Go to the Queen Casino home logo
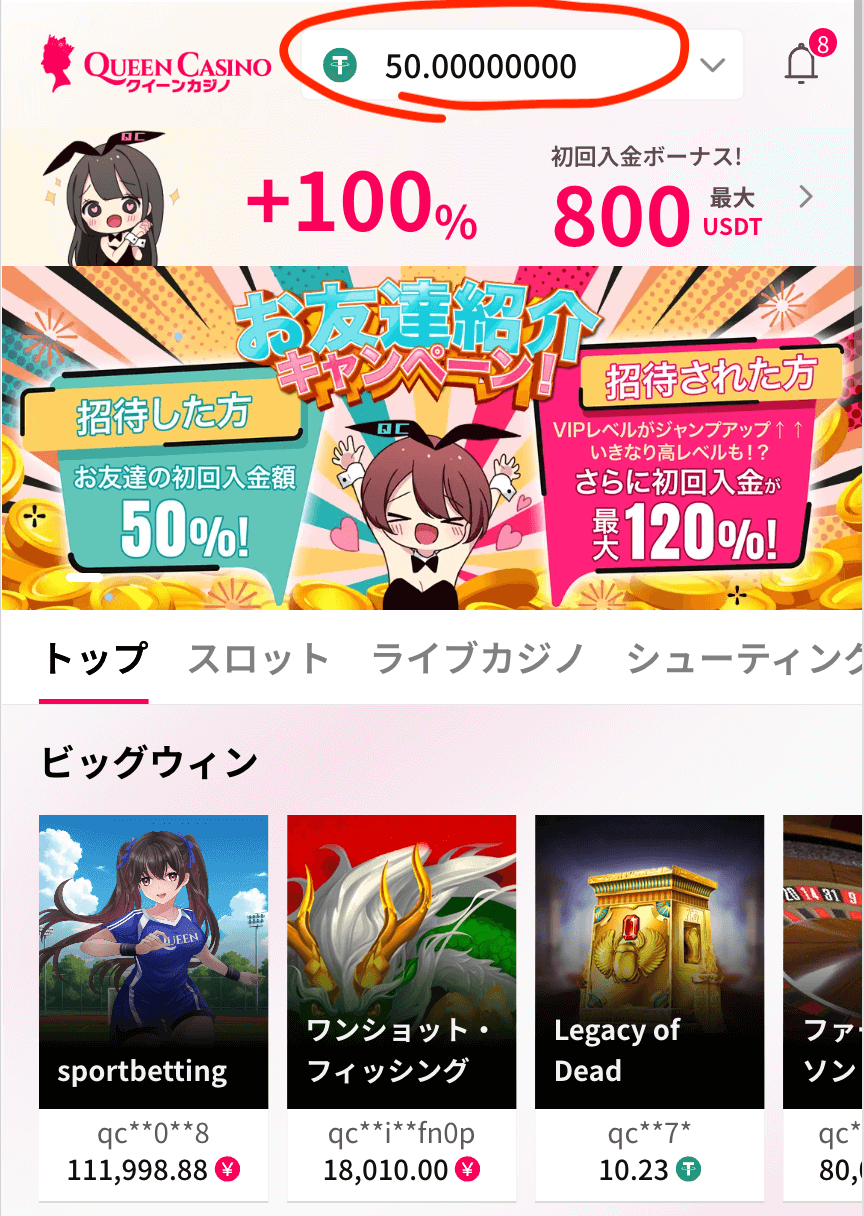The height and width of the screenshot is (1216, 864). (156, 66)
